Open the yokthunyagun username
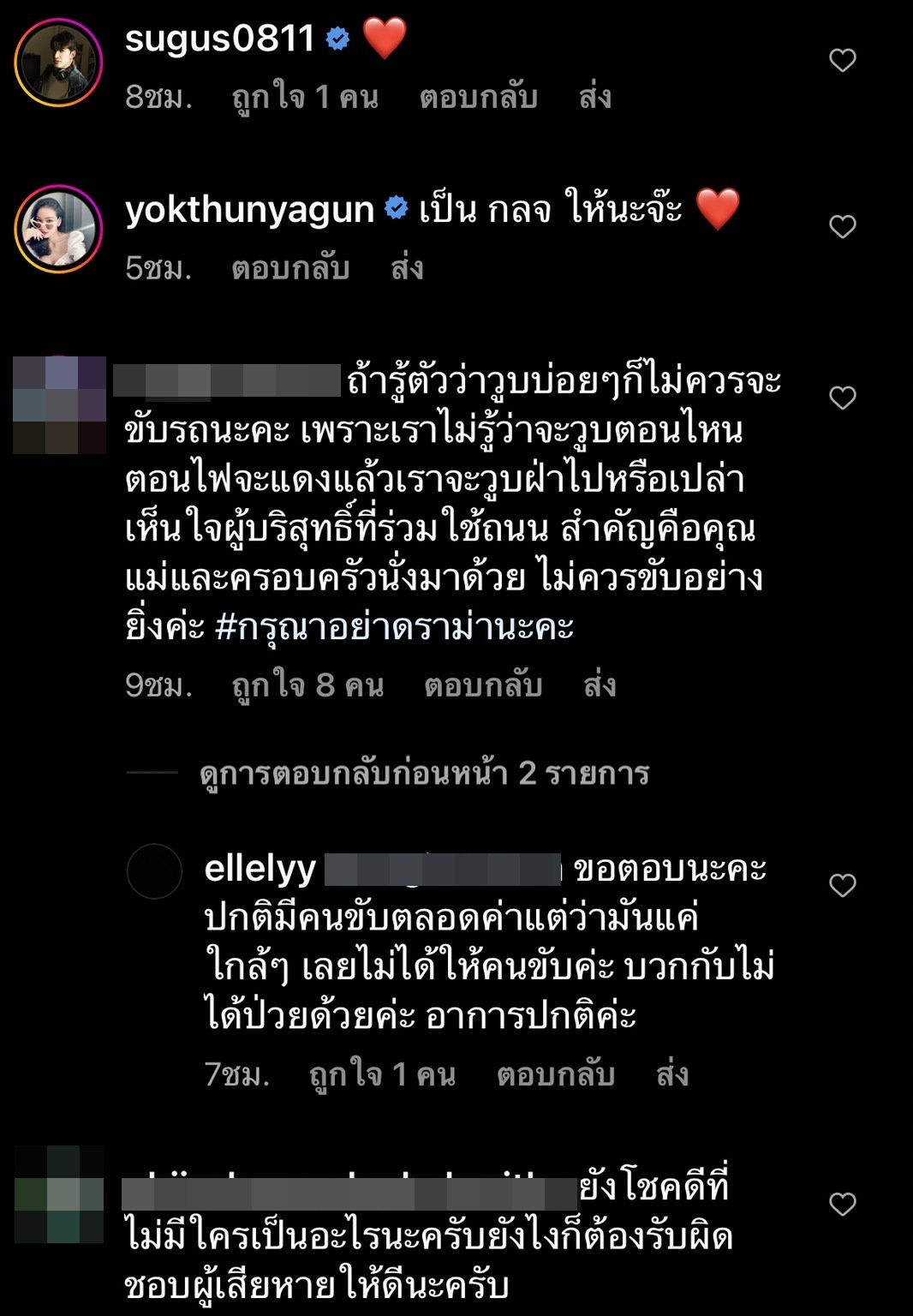This screenshot has height=1316, width=913. click(x=249, y=210)
